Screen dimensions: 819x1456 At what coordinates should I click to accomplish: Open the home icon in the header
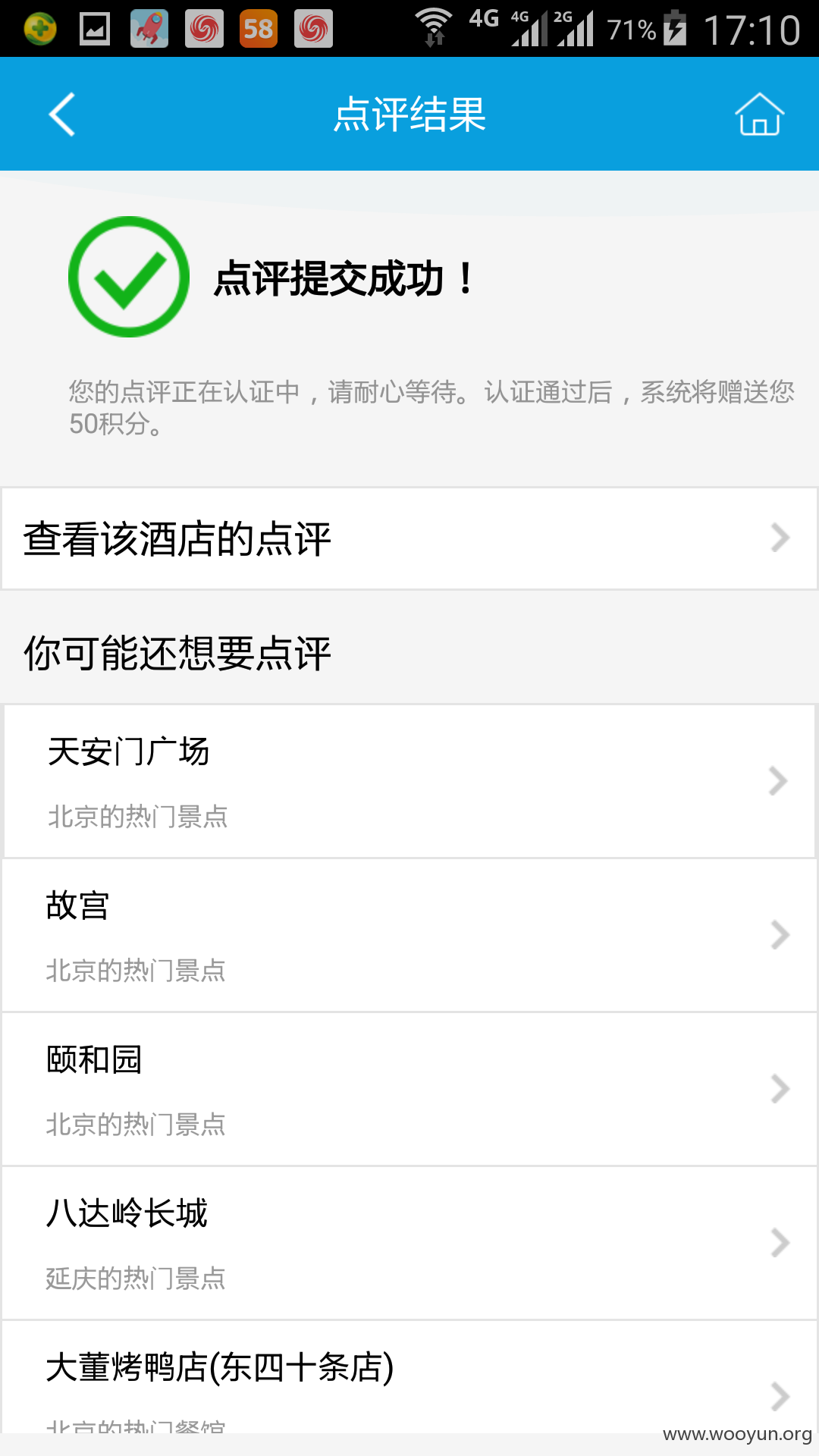[759, 114]
